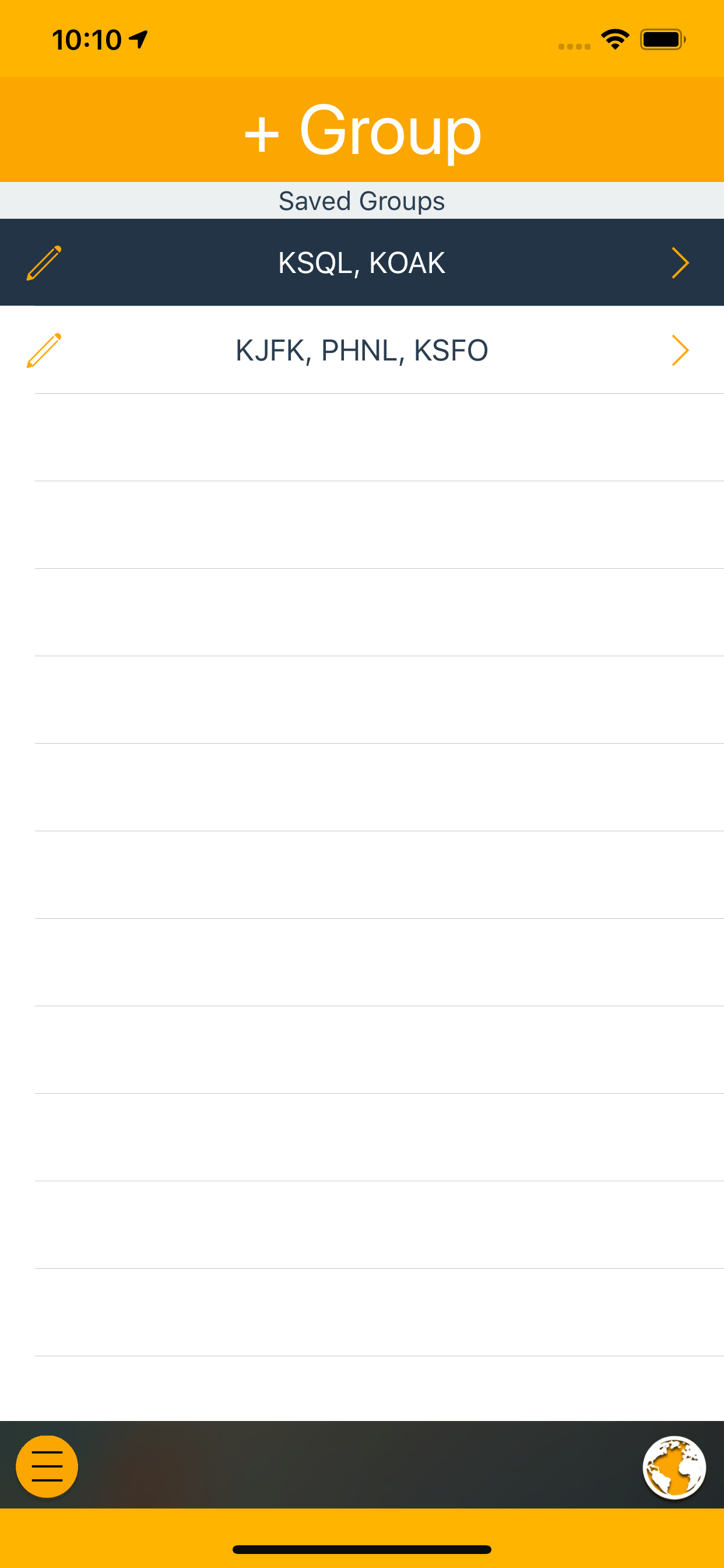Tap the Saved Groups section header
Image resolution: width=724 pixels, height=1568 pixels.
point(362,201)
